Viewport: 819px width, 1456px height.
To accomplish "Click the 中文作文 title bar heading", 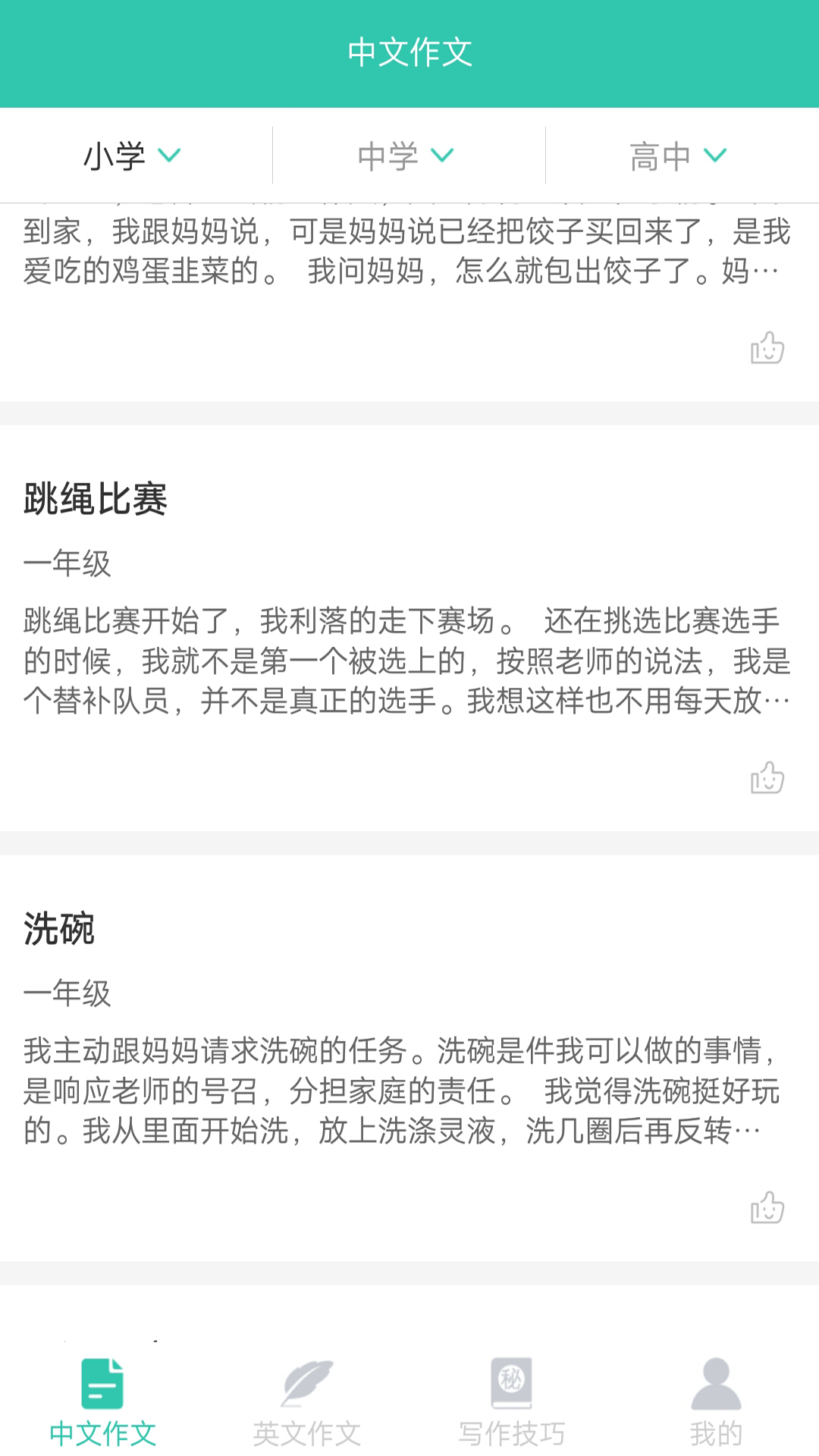I will coord(409,53).
